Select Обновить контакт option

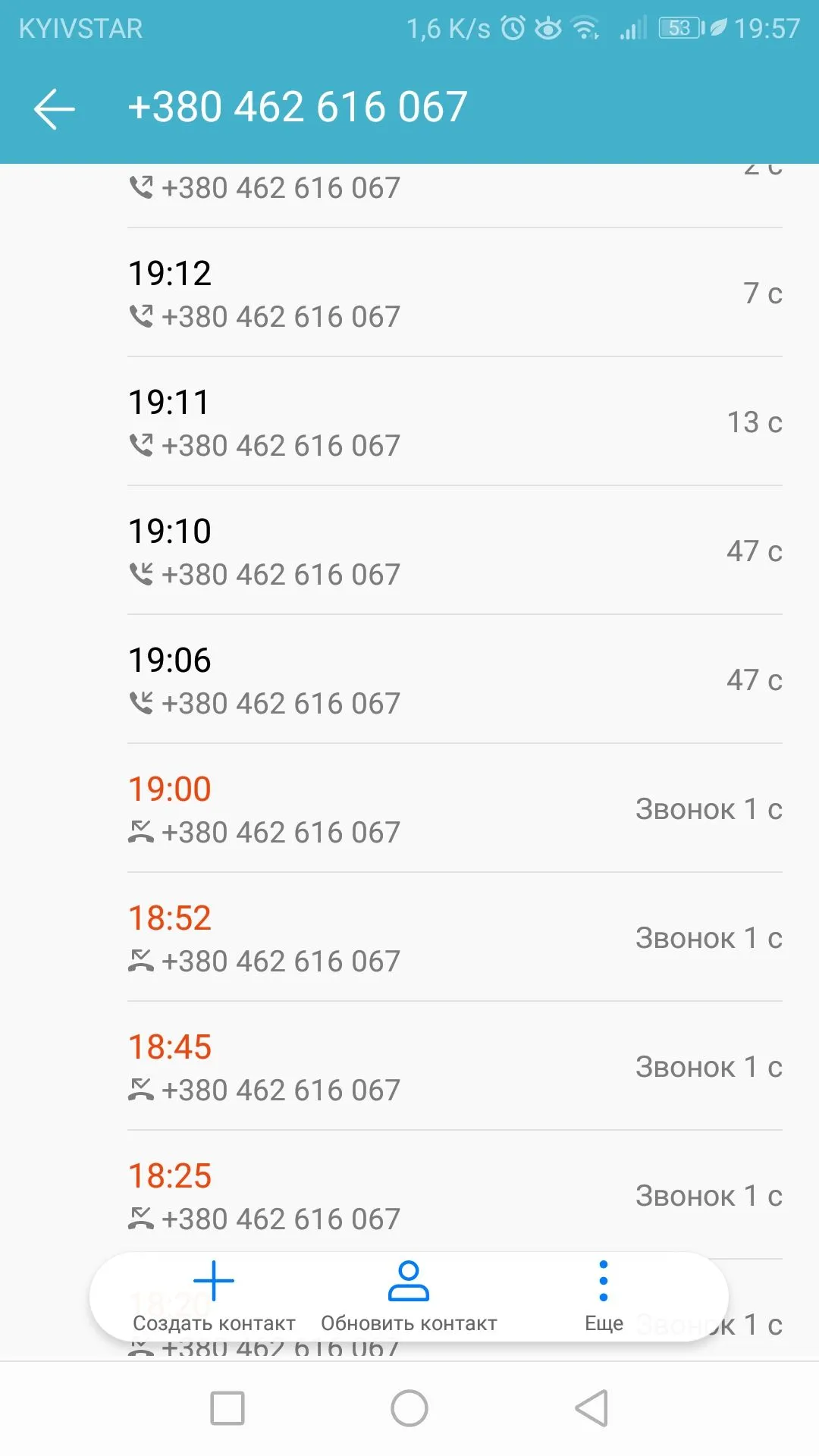(409, 1296)
